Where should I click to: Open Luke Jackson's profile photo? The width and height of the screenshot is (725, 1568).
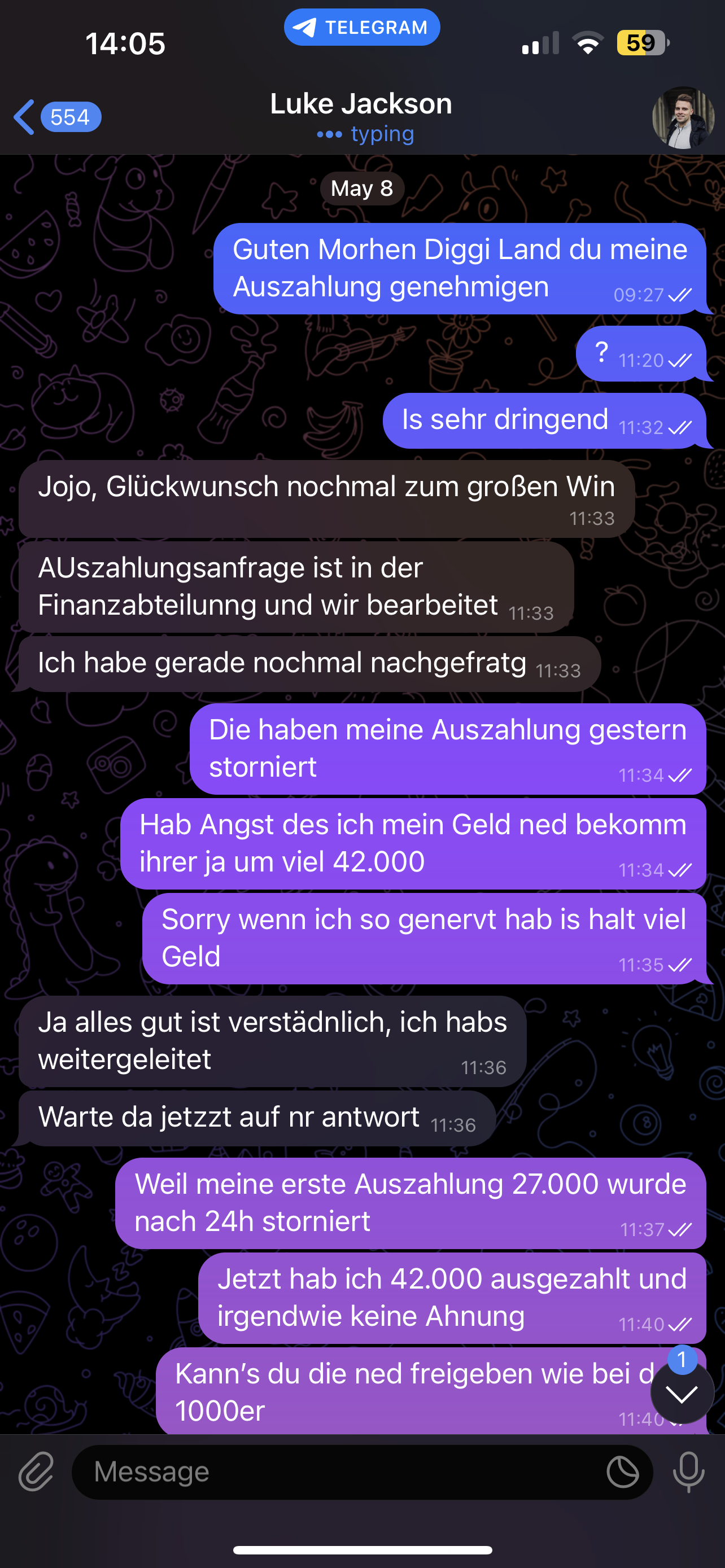pyautogui.click(x=683, y=117)
